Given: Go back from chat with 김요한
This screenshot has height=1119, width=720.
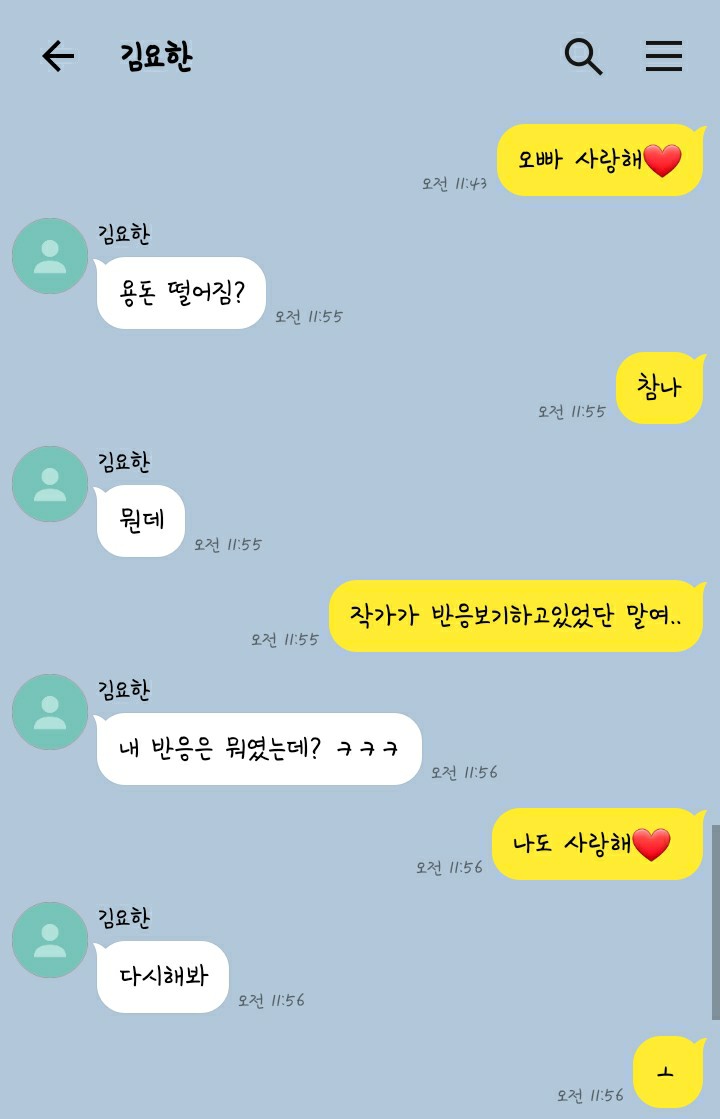Looking at the screenshot, I should [58, 57].
